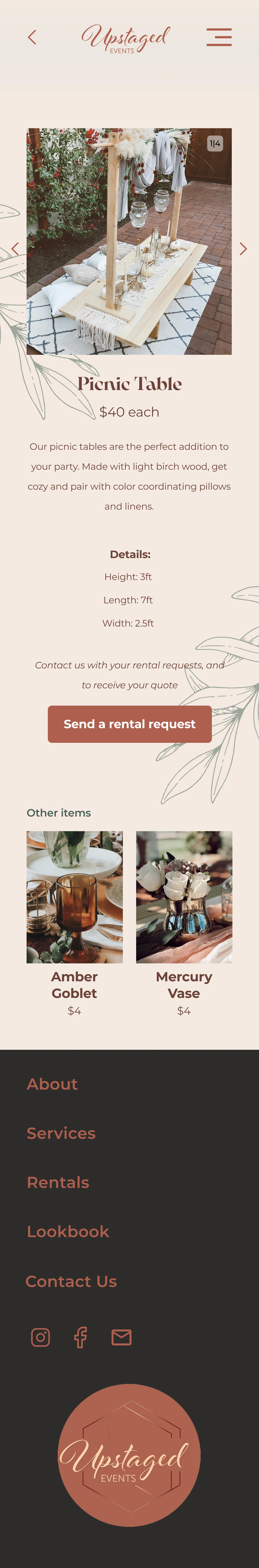Tap the email envelope icon

(x=122, y=1337)
